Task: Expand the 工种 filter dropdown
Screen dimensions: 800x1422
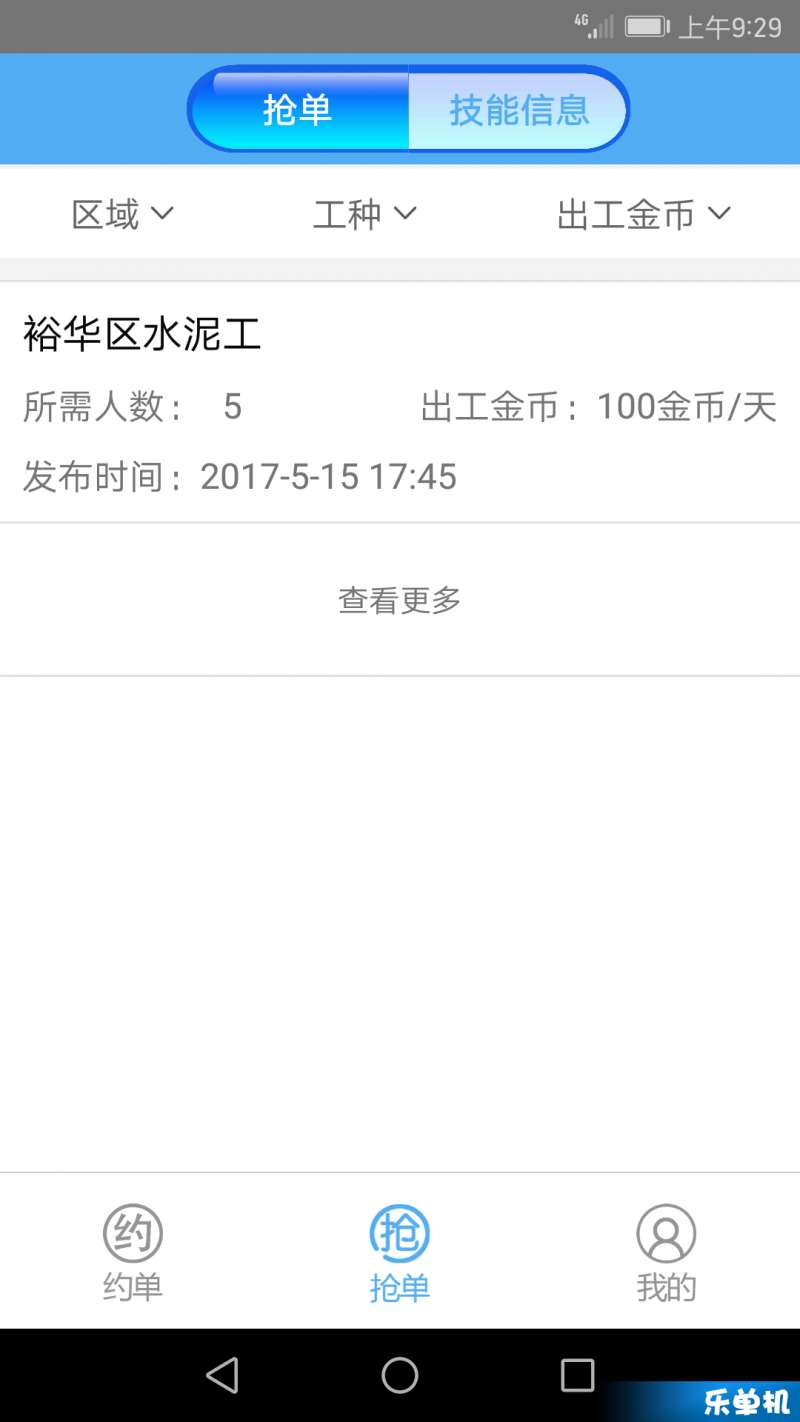Action: coord(365,214)
